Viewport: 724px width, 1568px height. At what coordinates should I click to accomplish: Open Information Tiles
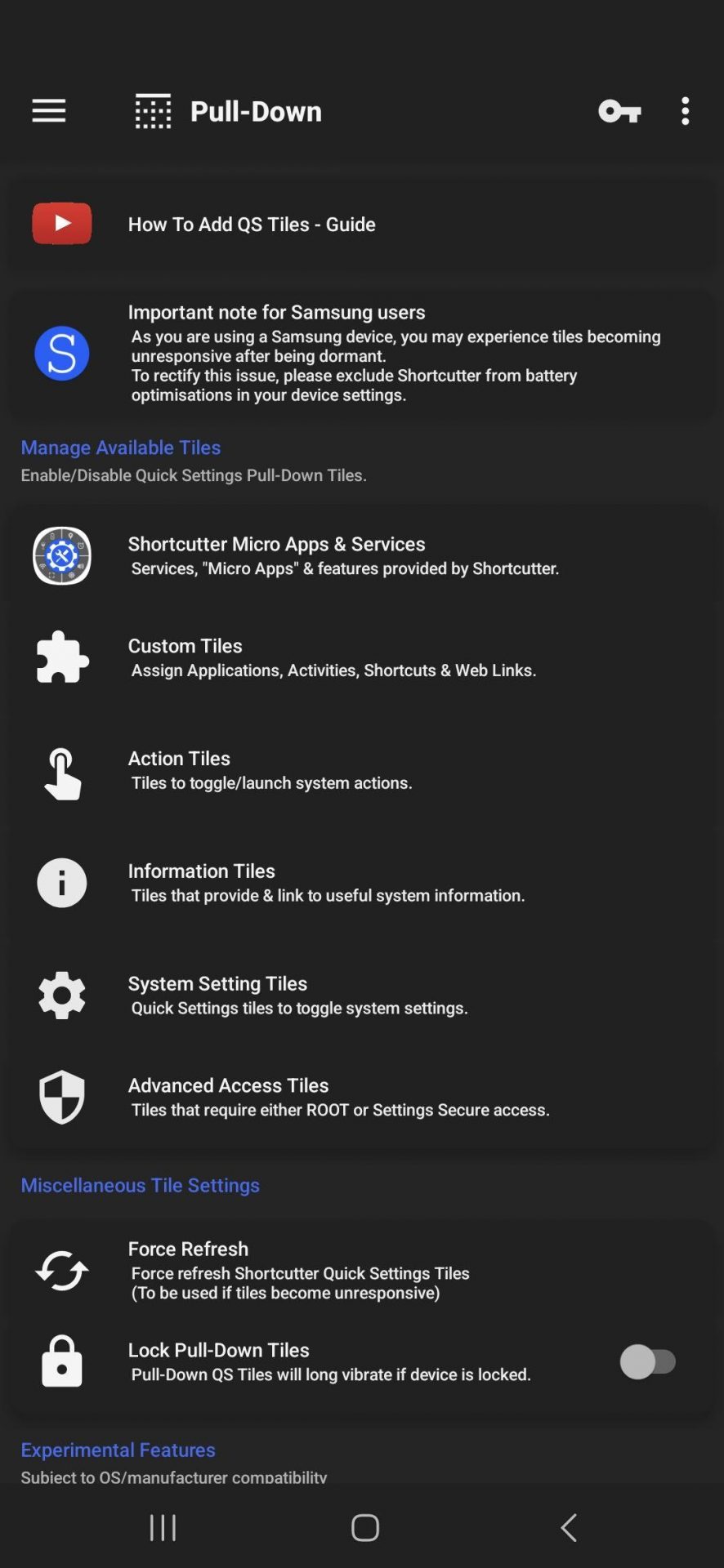[x=360, y=883]
